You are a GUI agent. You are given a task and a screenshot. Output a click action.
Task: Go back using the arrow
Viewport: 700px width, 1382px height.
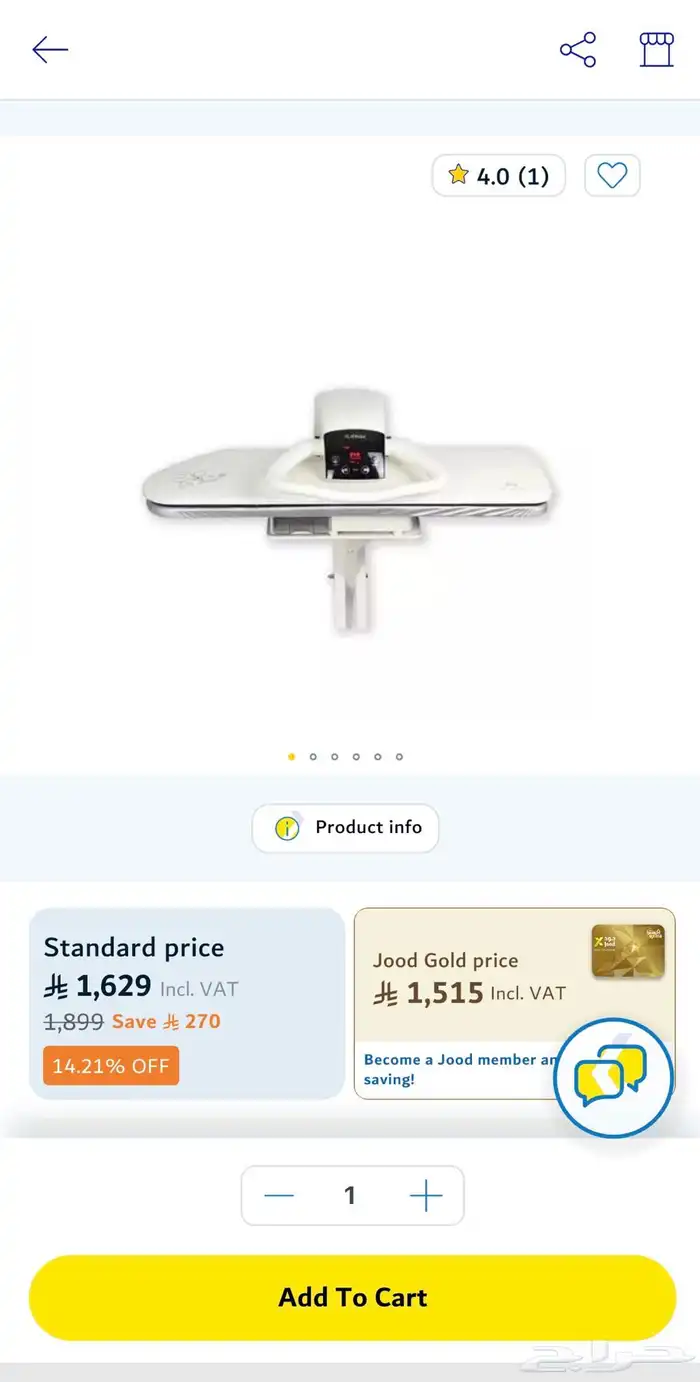pos(49,50)
